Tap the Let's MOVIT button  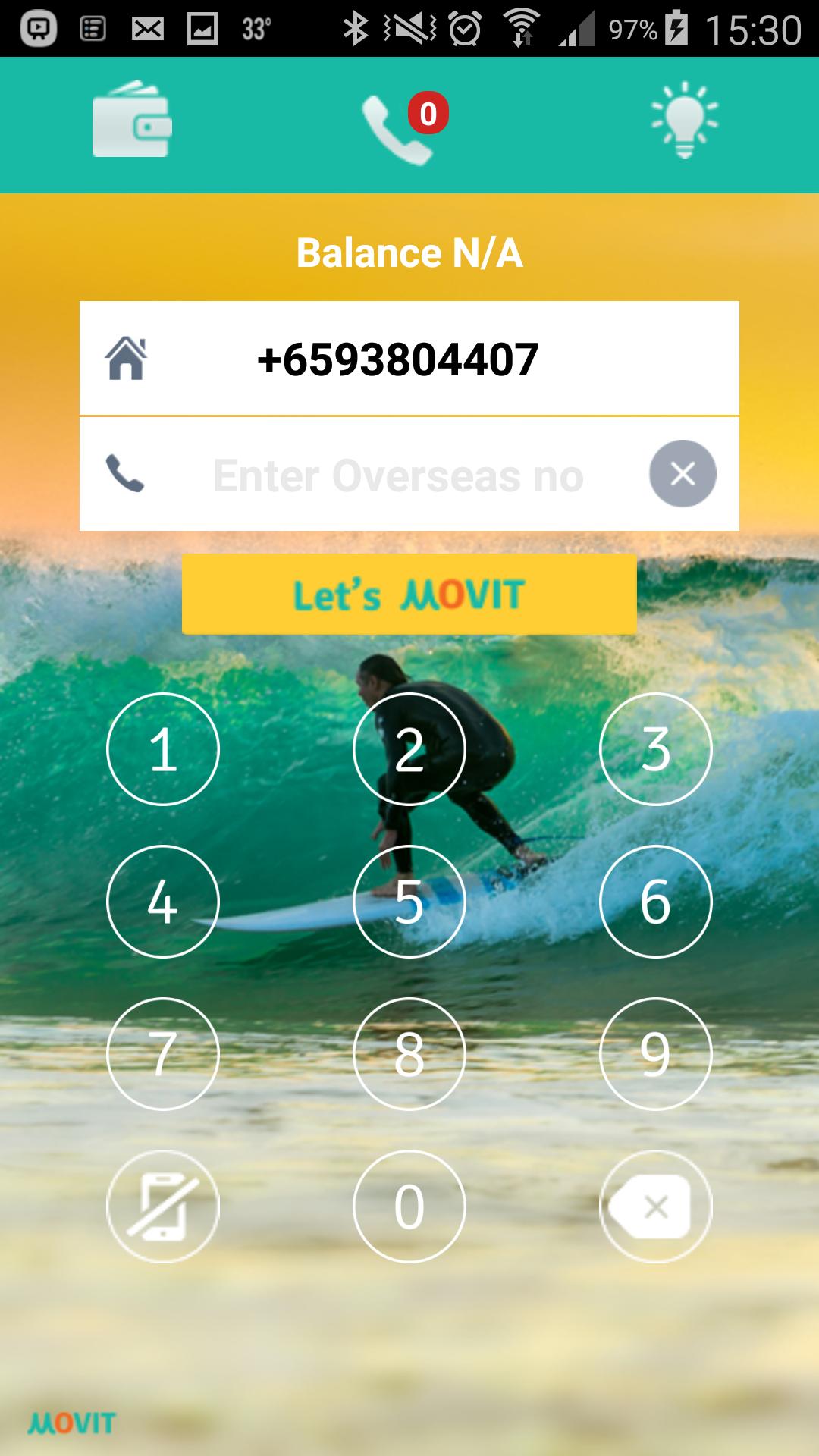coord(409,595)
